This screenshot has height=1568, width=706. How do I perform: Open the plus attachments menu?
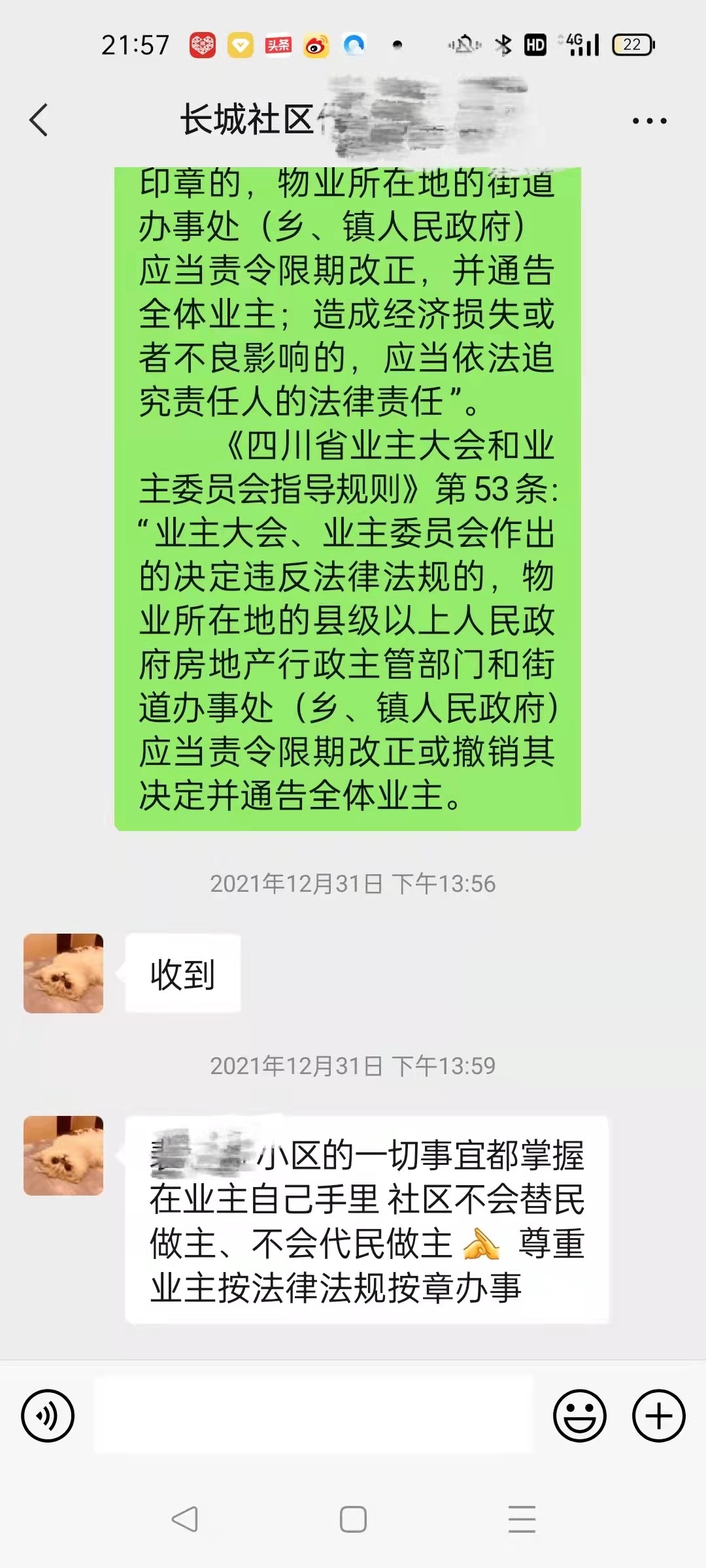tap(658, 1416)
